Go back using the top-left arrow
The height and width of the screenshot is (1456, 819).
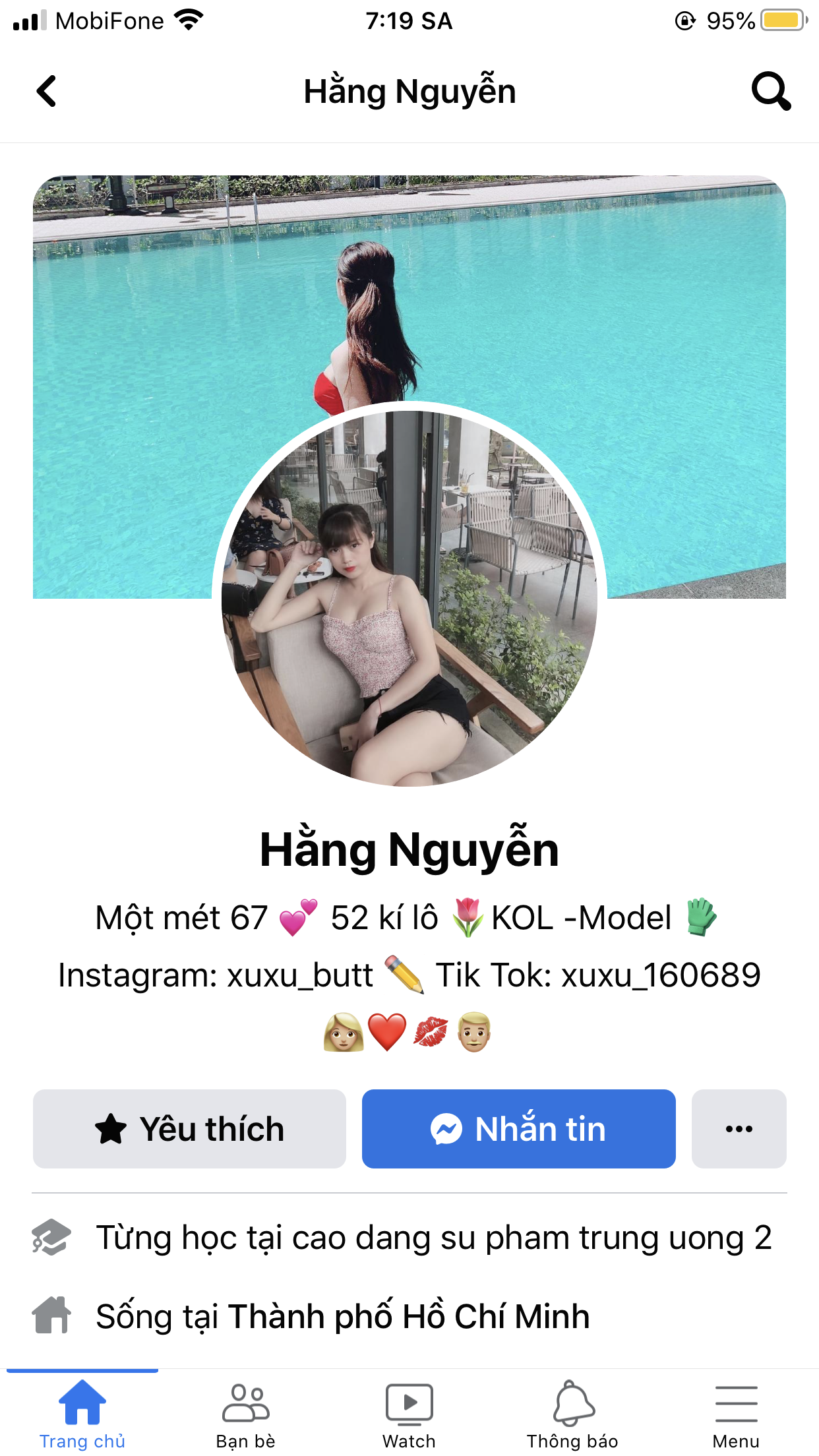pos(46,91)
